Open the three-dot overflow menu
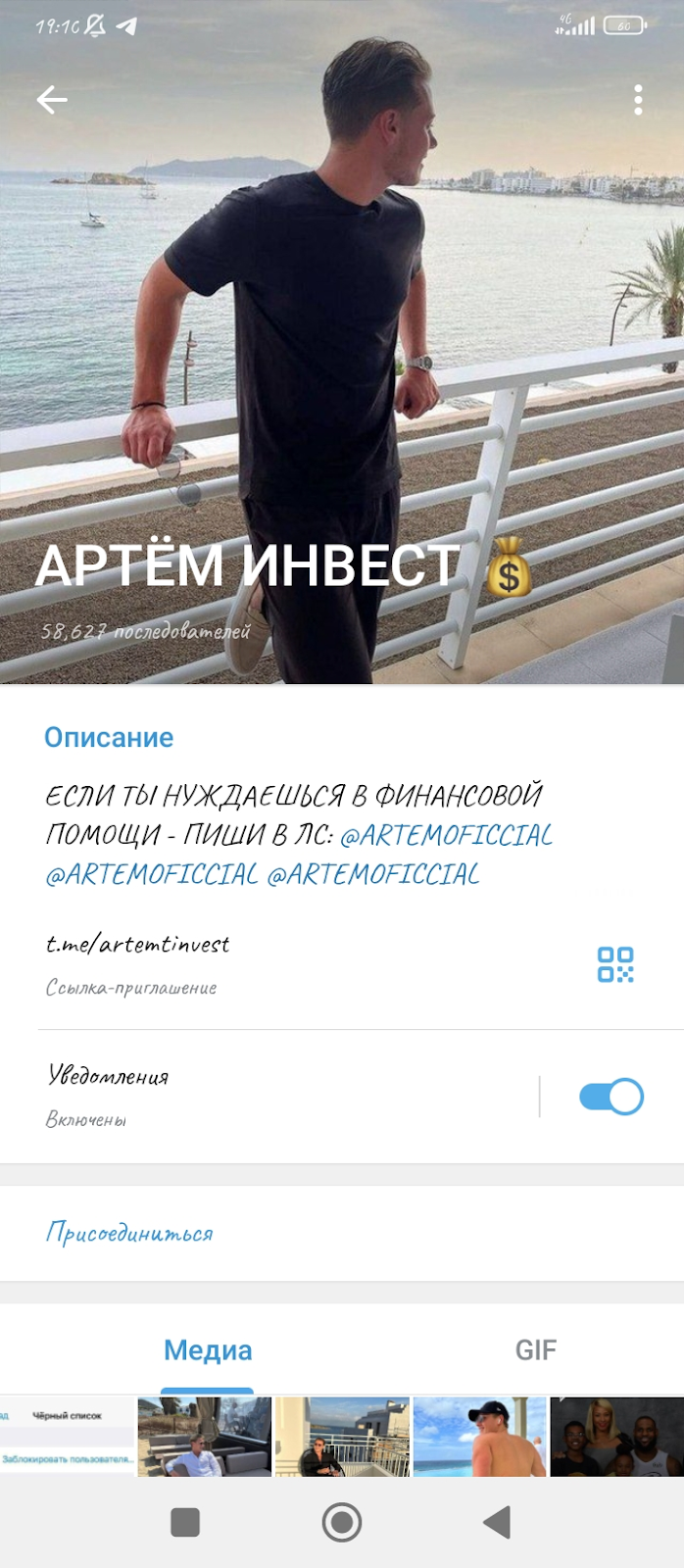This screenshot has width=684, height=1568. tap(638, 100)
